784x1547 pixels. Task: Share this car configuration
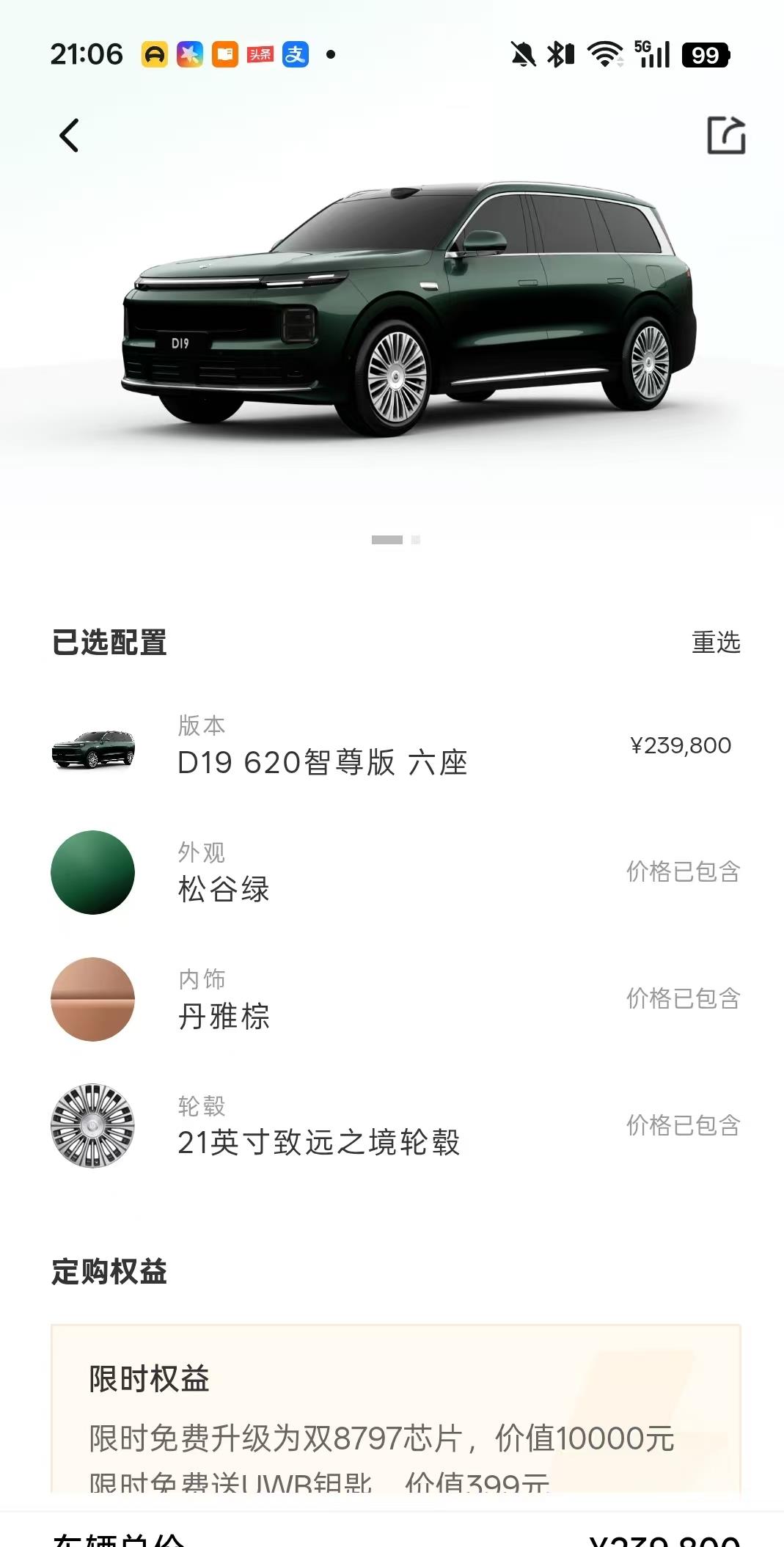725,136
